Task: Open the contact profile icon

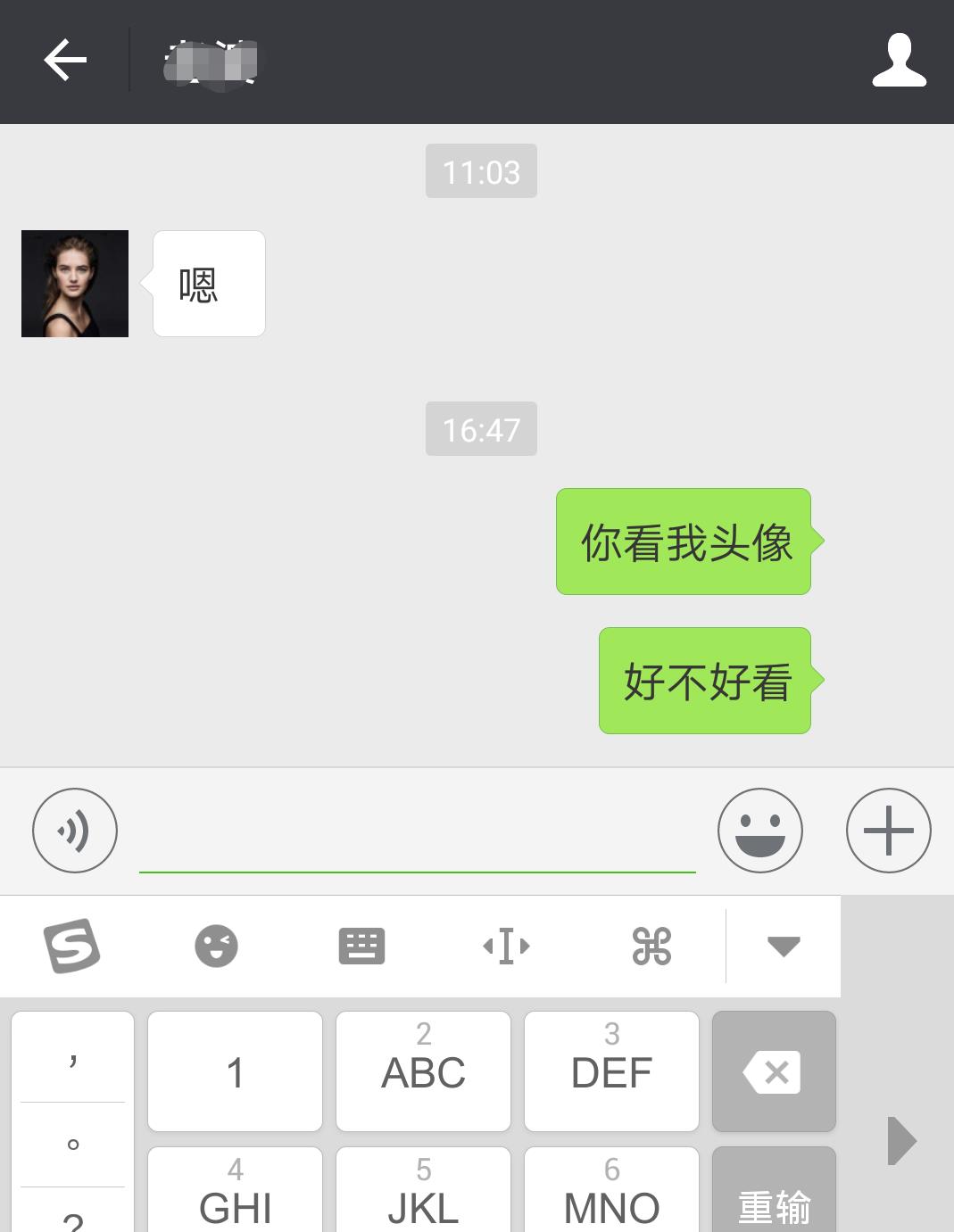Action: (x=899, y=61)
